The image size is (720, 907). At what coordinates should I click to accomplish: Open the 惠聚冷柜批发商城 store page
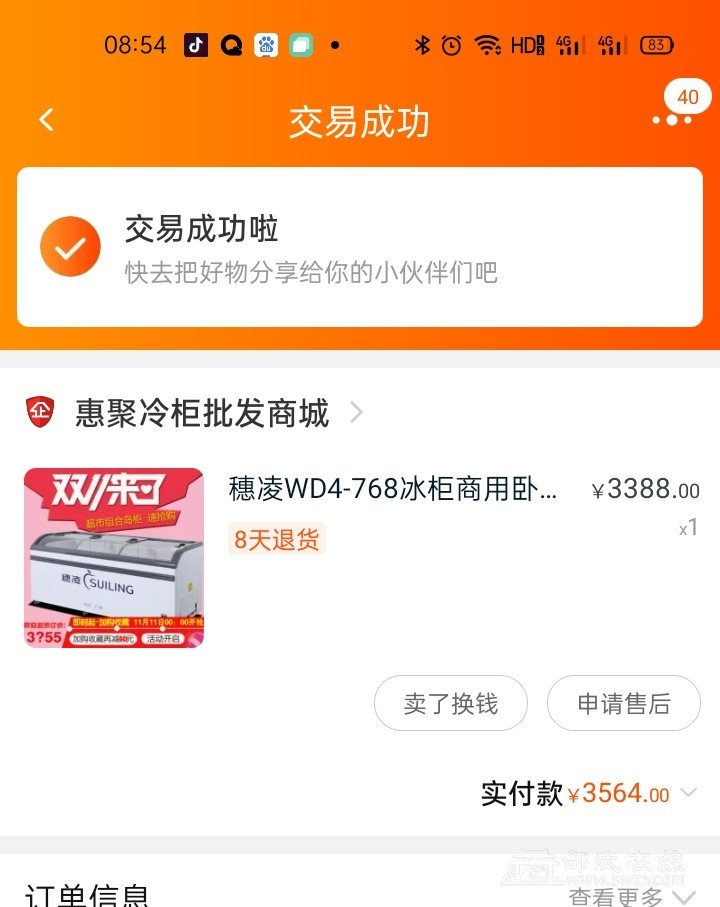[202, 412]
